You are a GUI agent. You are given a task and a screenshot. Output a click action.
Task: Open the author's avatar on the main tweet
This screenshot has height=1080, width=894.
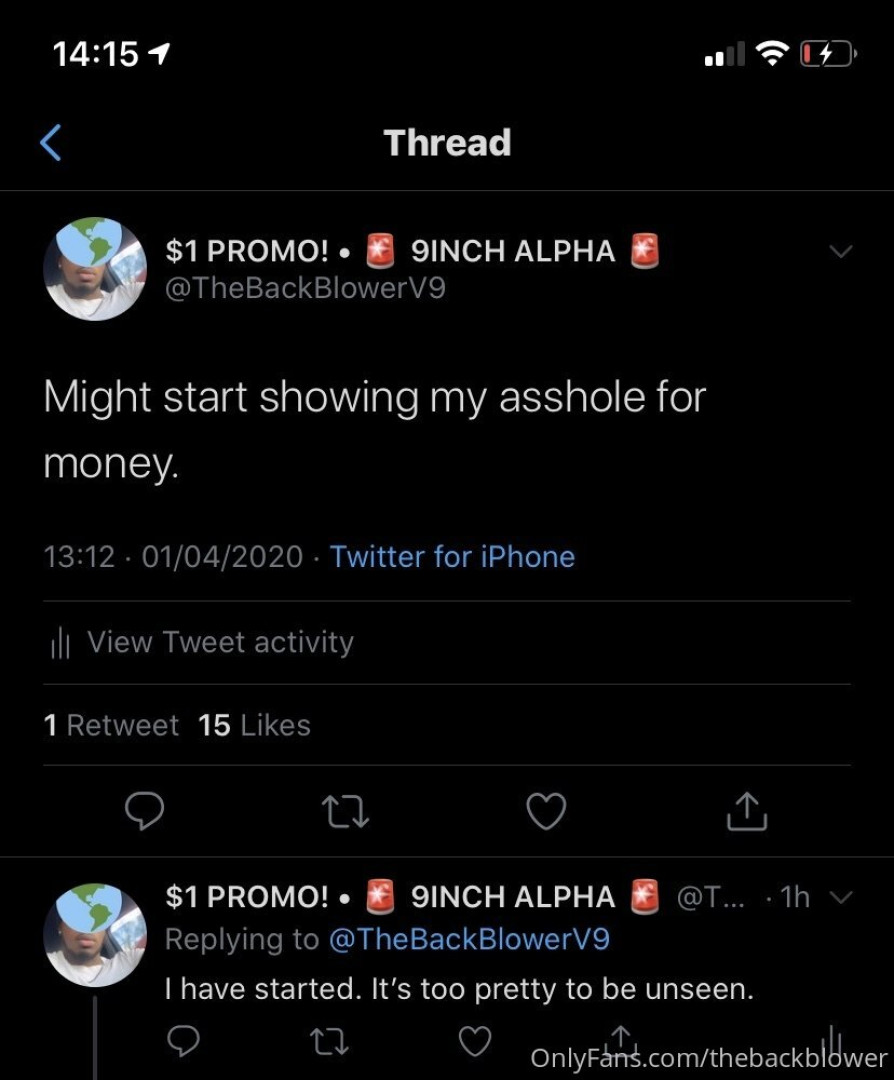pyautogui.click(x=95, y=268)
